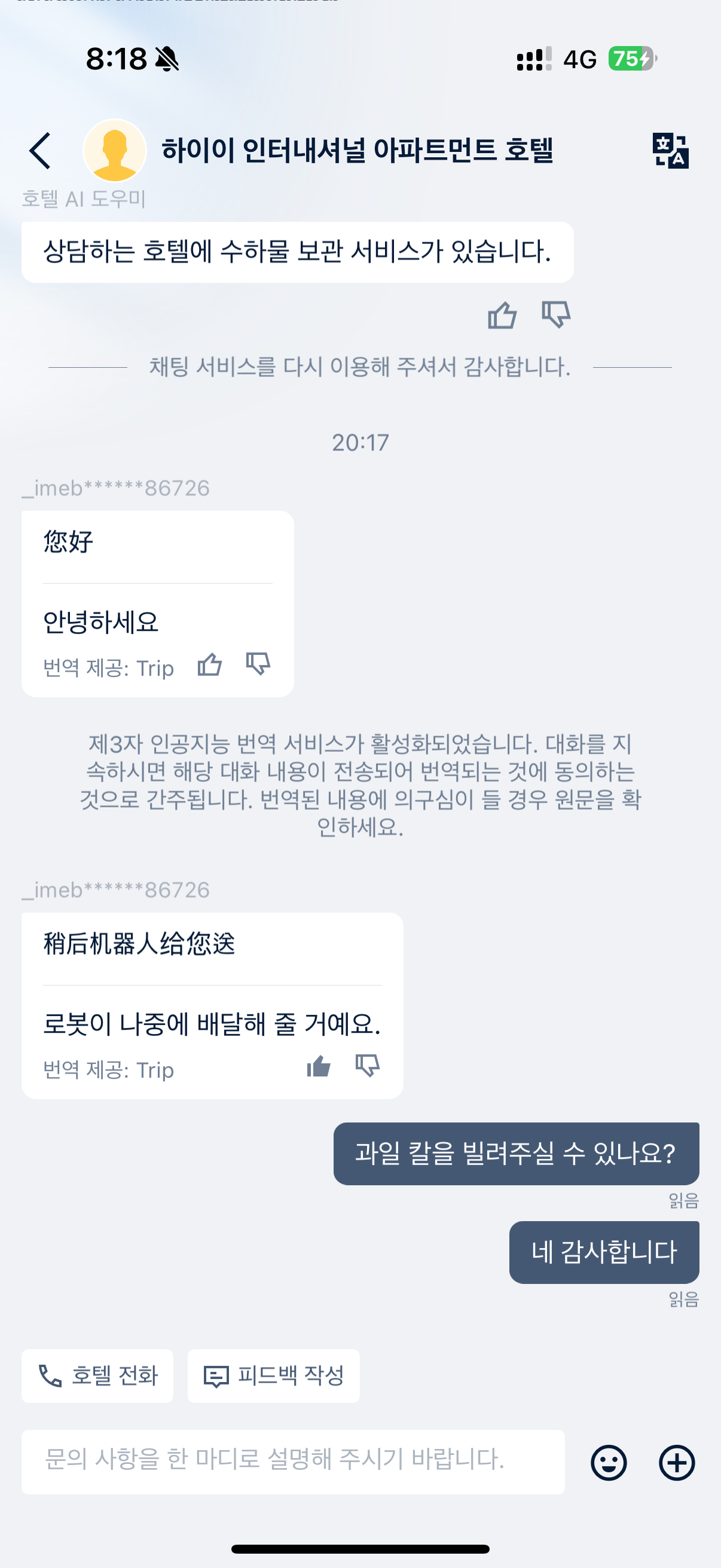
Task: Open the emoji picker
Action: [609, 1462]
